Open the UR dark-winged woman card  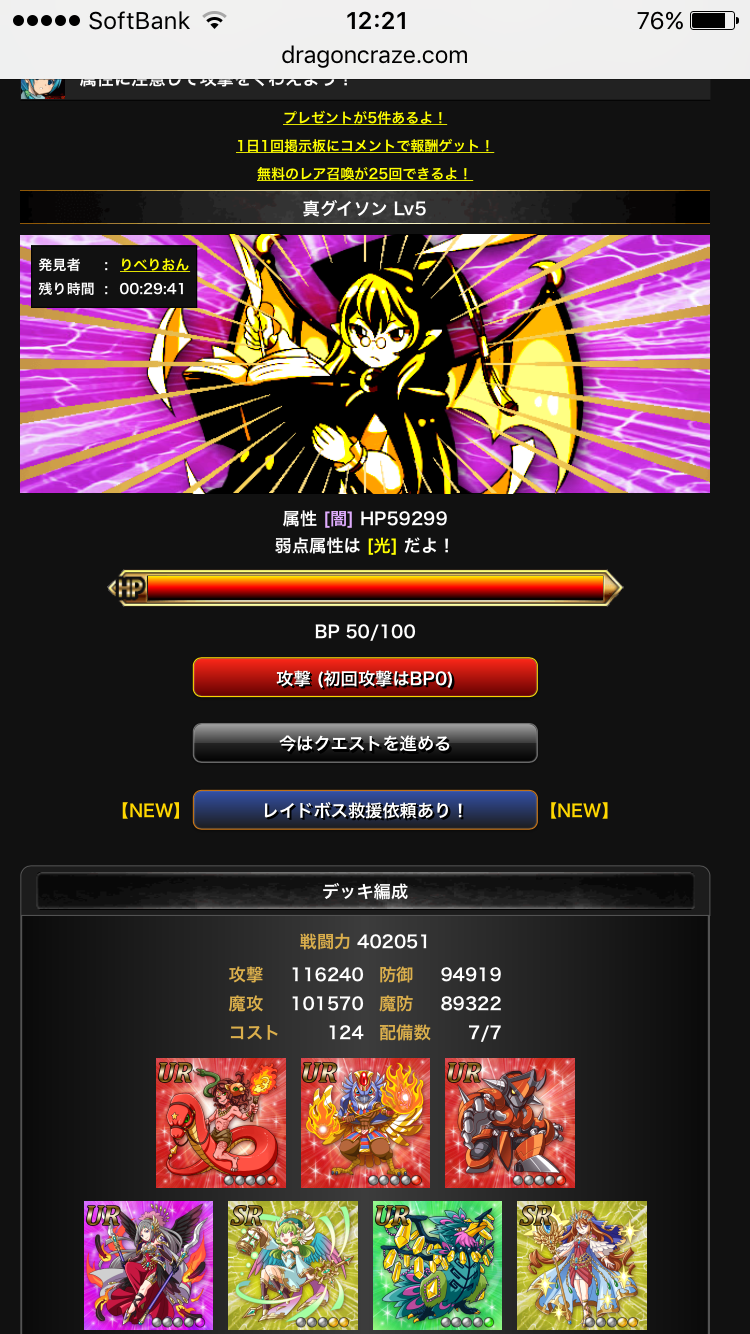point(149,1266)
